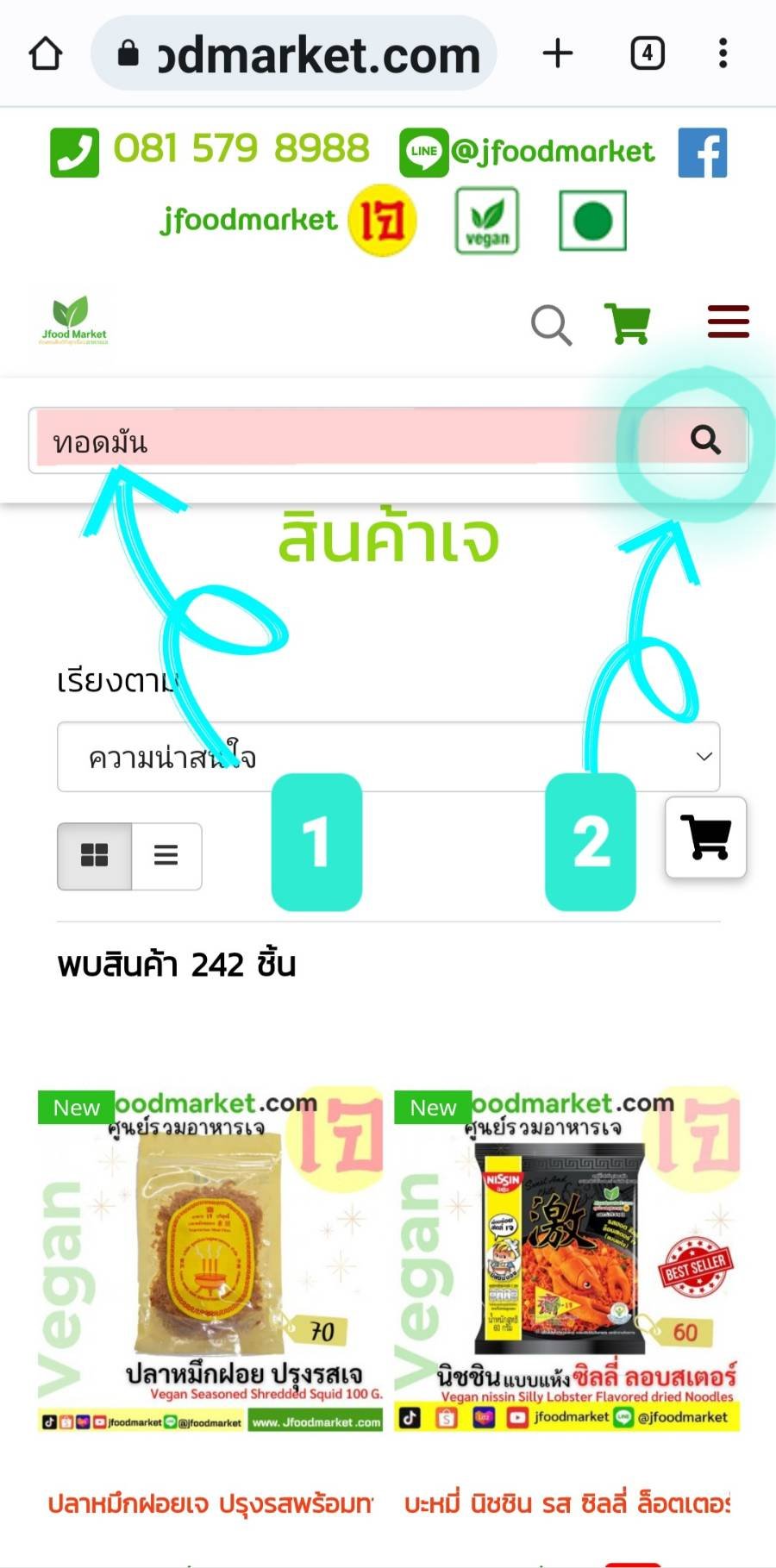The height and width of the screenshot is (1568, 776).
Task: Tap the floating black cart button
Action: [705, 837]
